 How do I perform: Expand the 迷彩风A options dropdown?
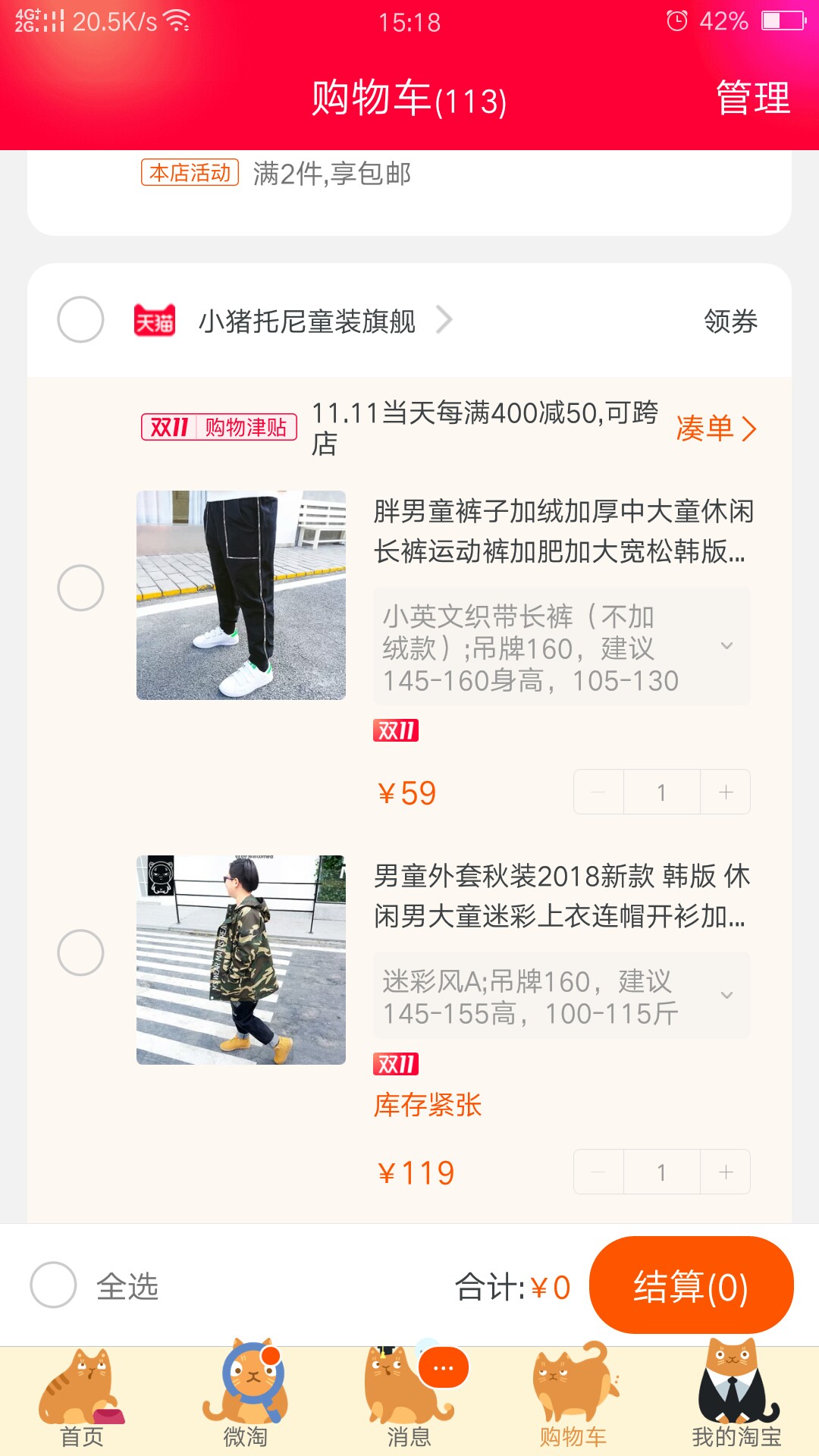pos(561,996)
